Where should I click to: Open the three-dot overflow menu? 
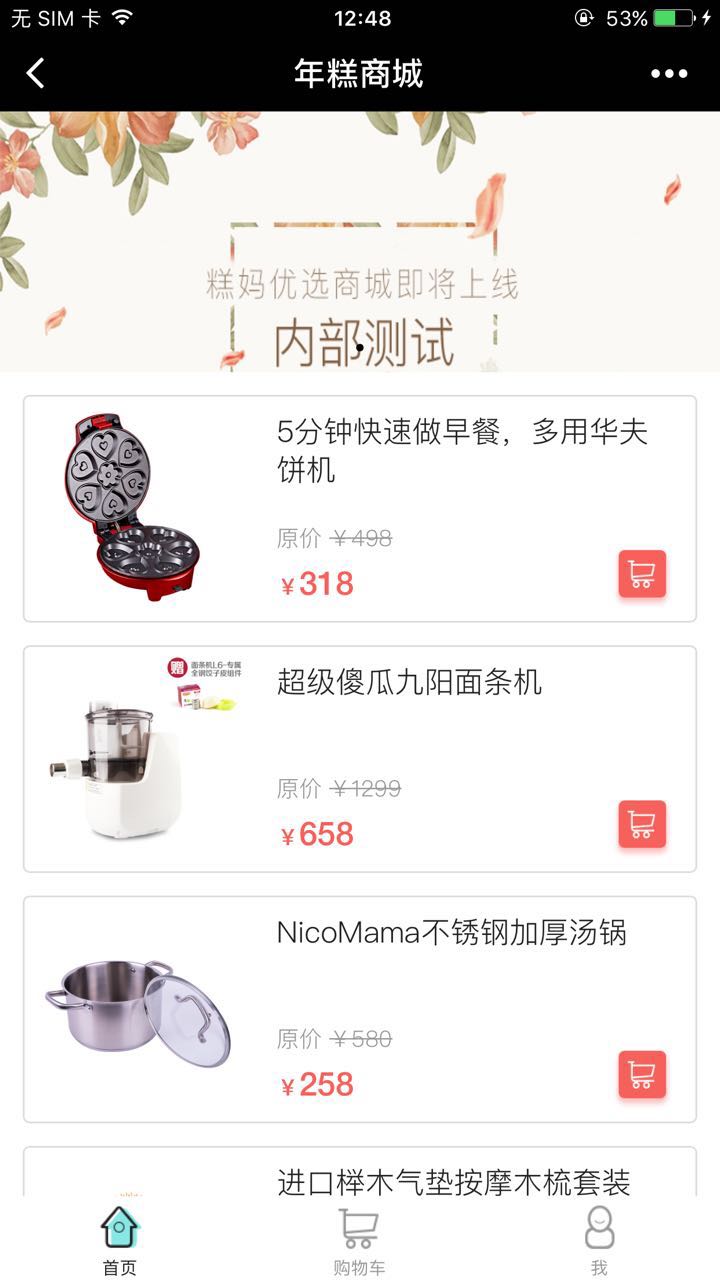coord(669,73)
